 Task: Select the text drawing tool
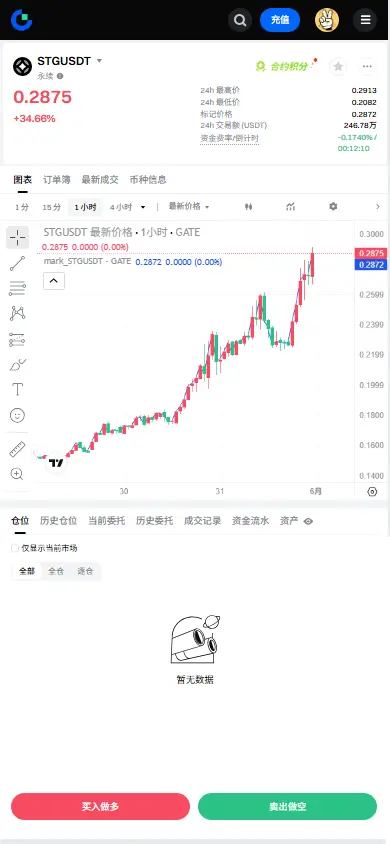[17, 389]
